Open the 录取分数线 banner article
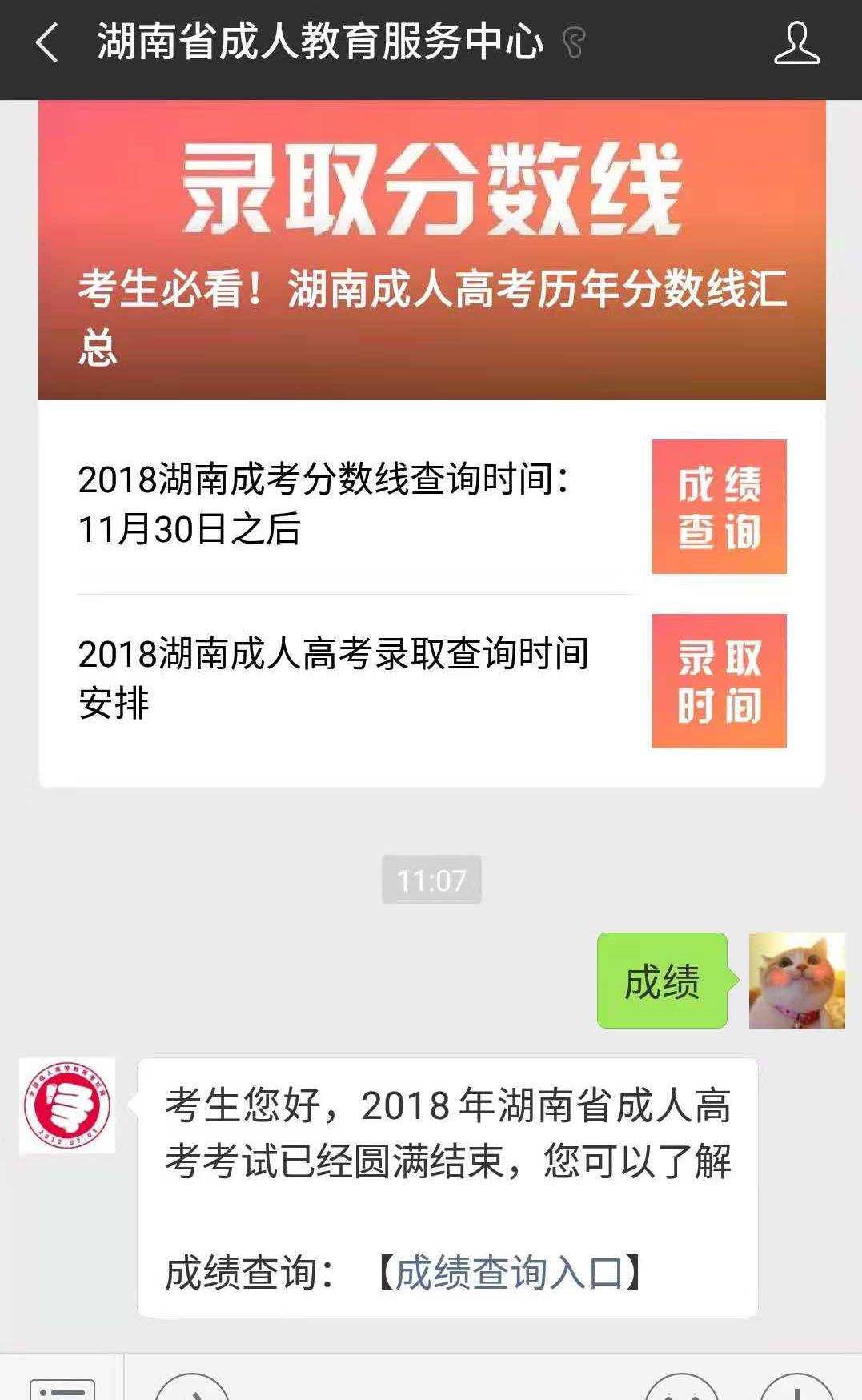Screen dimensions: 862x1400 pos(431,250)
